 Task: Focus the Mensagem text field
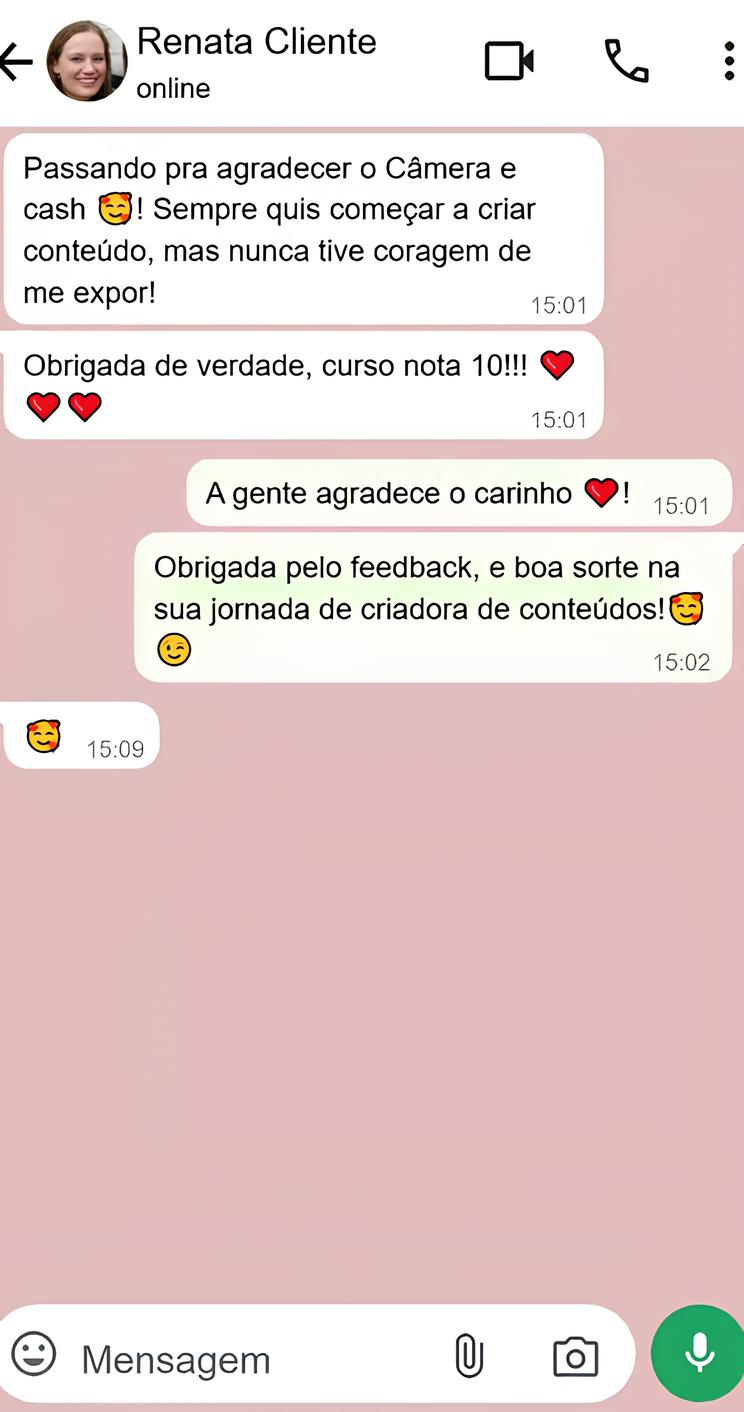250,1359
